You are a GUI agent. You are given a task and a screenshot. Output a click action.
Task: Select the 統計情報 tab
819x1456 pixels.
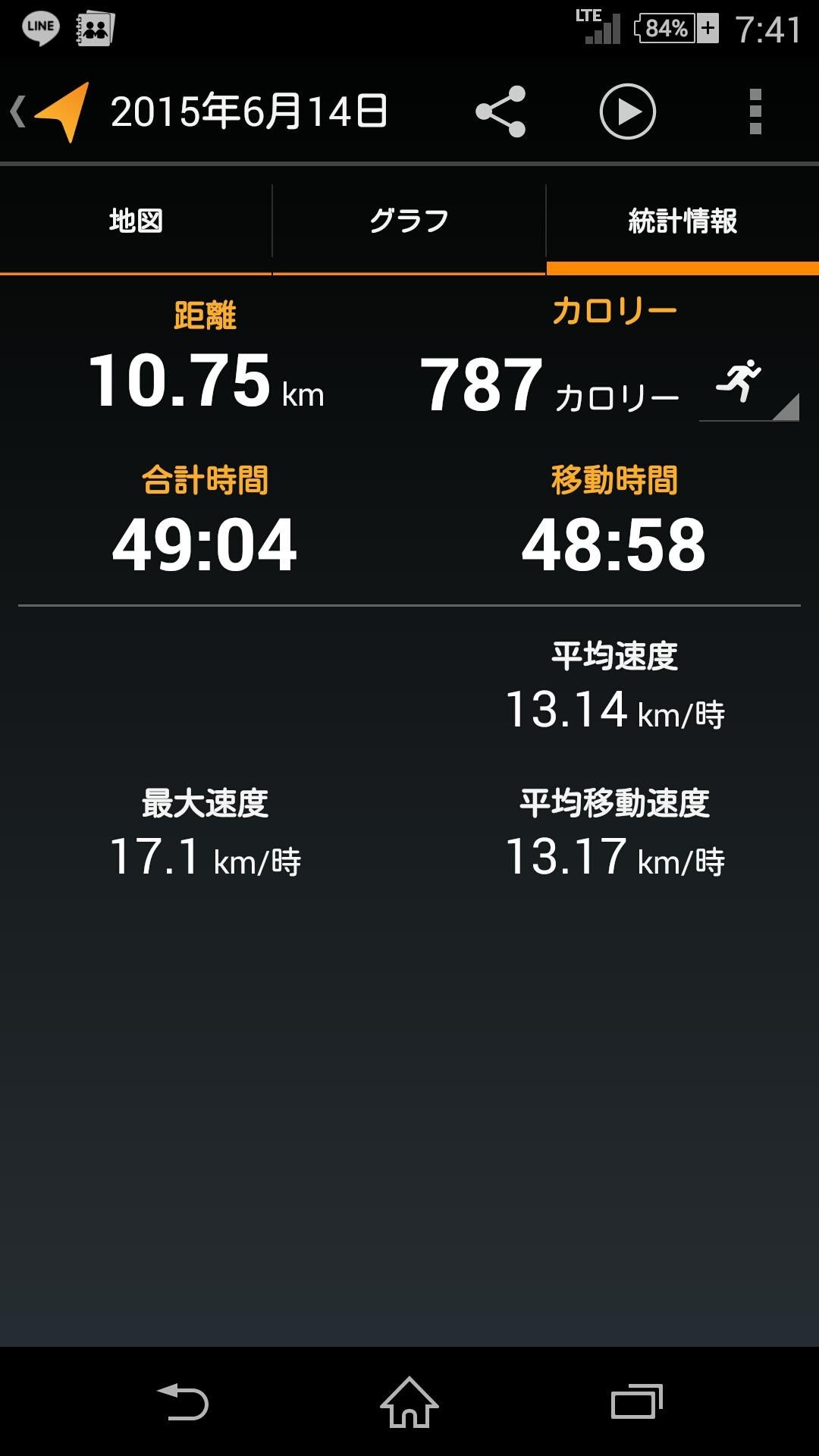[682, 221]
